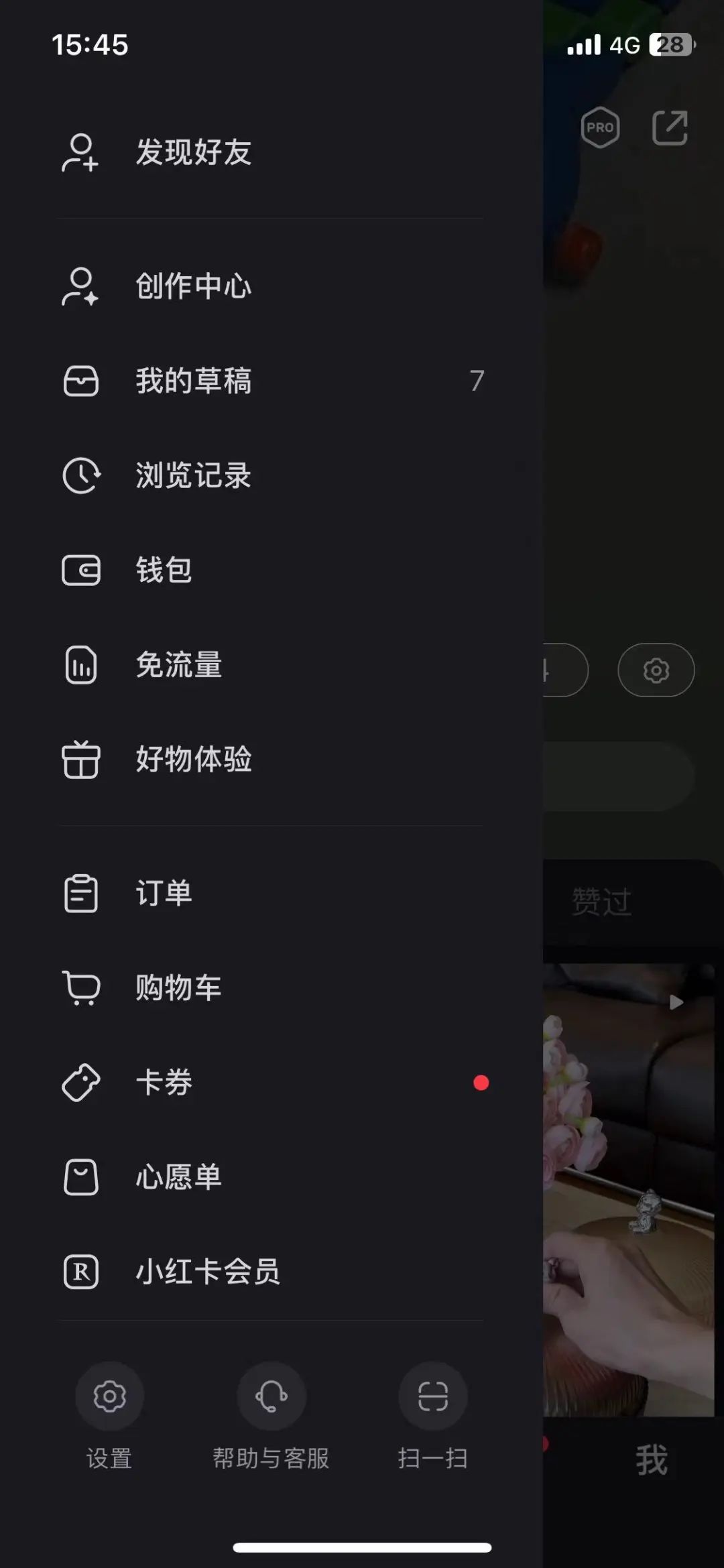Image resolution: width=724 pixels, height=1568 pixels.
Task: Tap the share icon at top right
Action: (x=668, y=127)
